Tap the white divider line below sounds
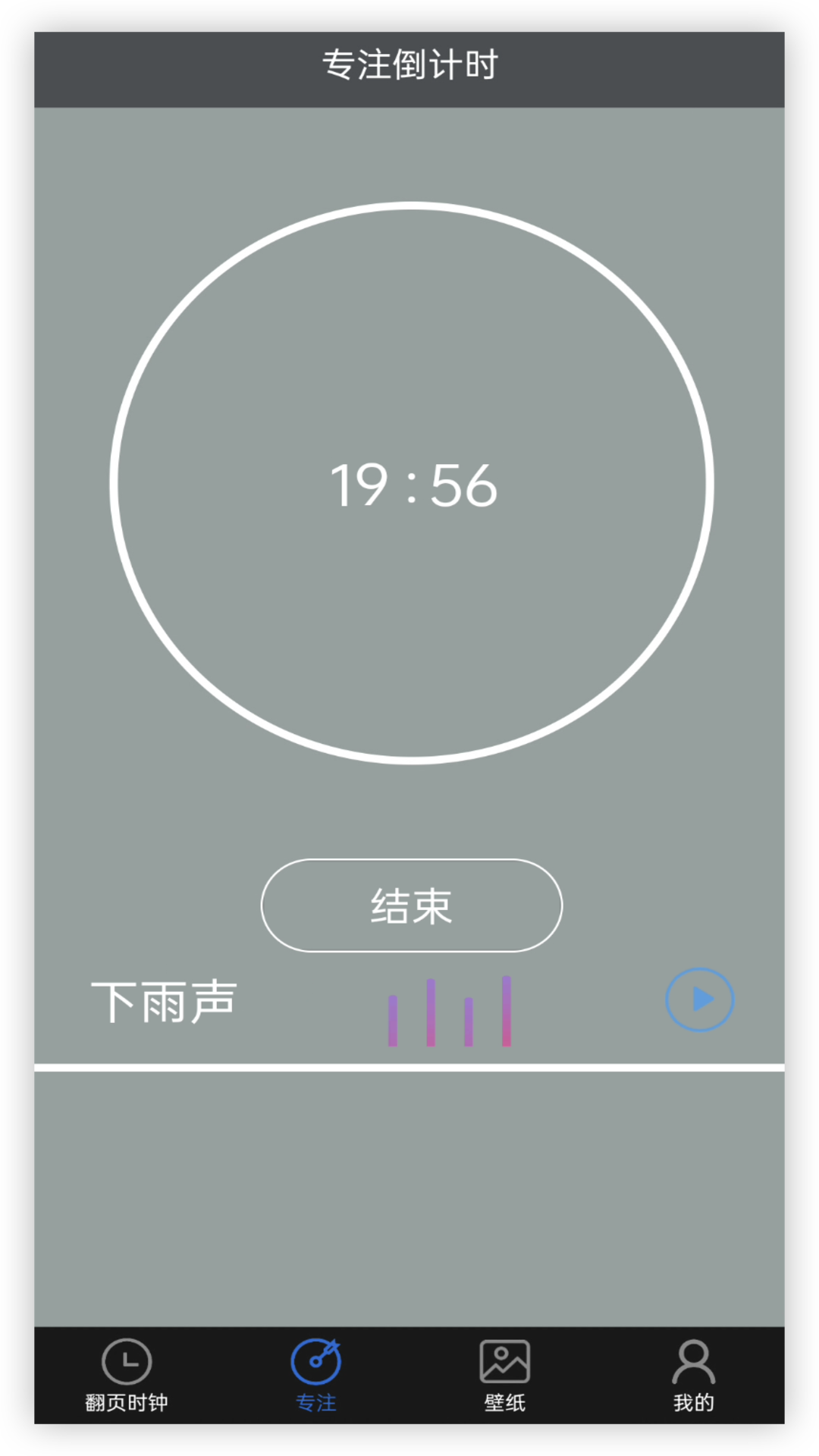 click(x=409, y=1067)
